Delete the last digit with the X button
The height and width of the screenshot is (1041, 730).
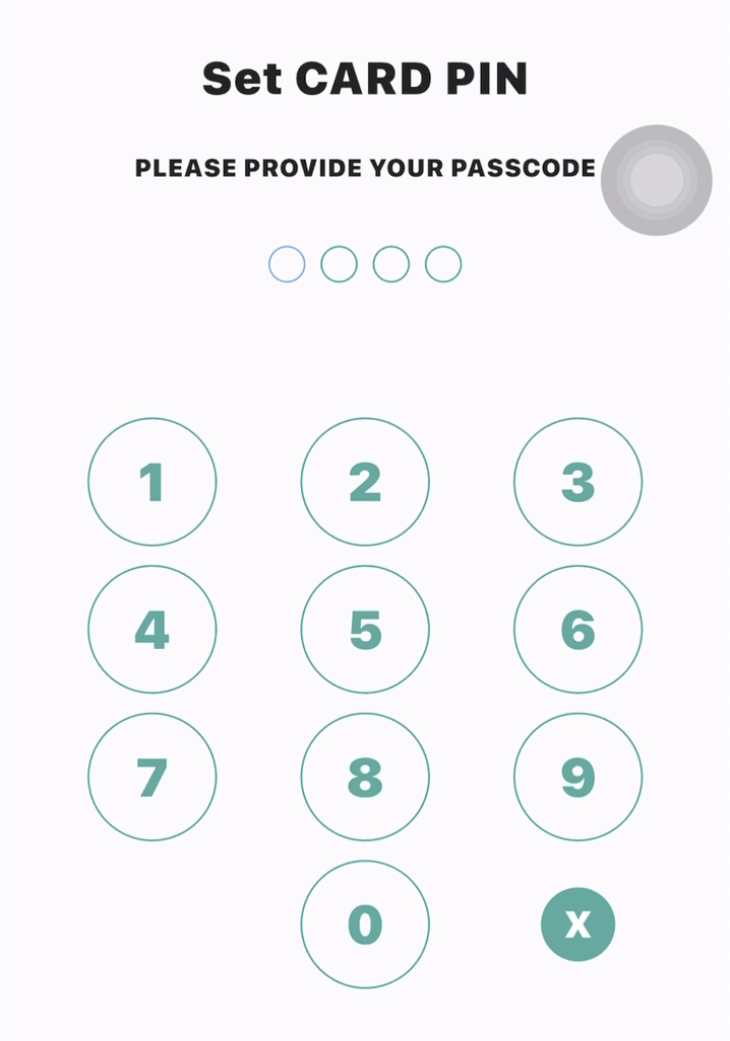[578, 924]
